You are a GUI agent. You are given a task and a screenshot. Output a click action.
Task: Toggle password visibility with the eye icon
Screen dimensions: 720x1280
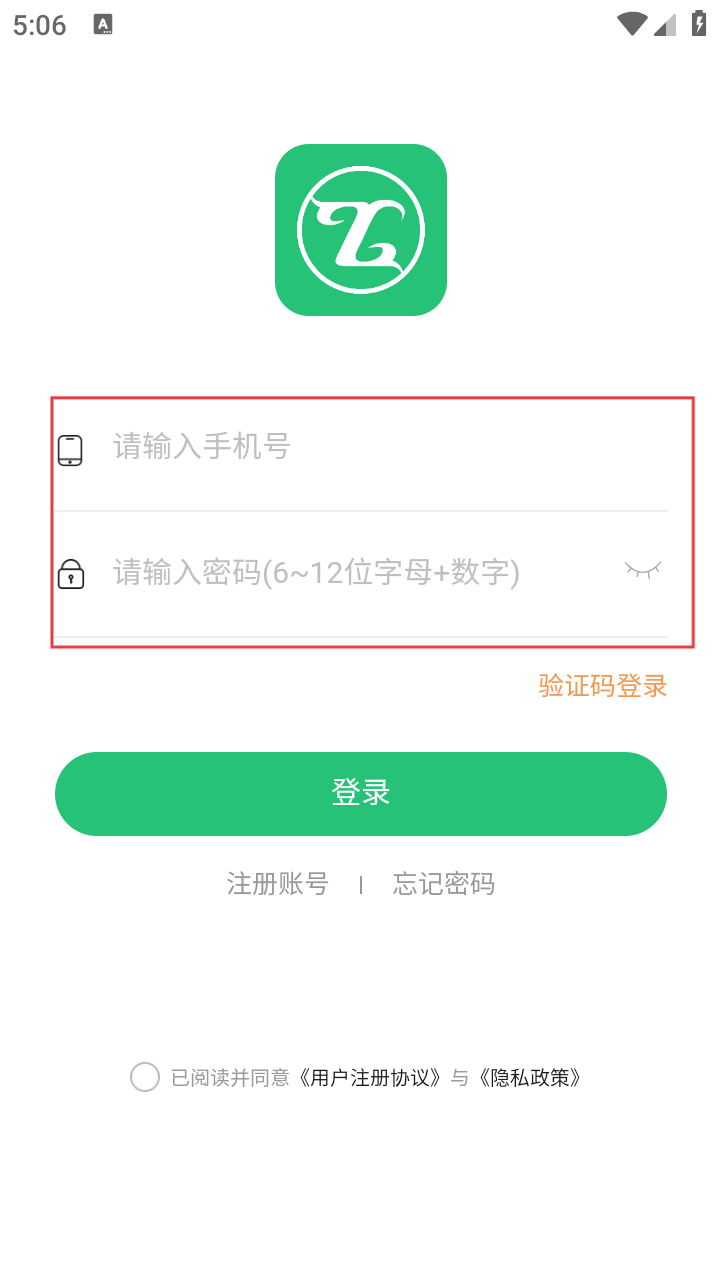(x=643, y=570)
